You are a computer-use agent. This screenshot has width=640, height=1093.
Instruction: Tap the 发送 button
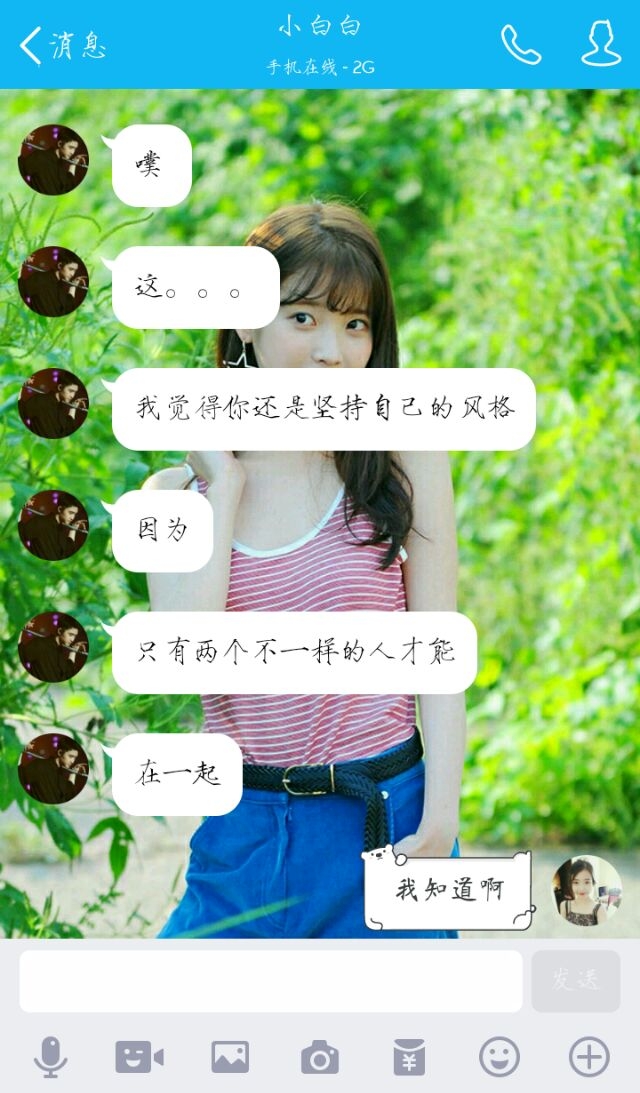pyautogui.click(x=575, y=981)
